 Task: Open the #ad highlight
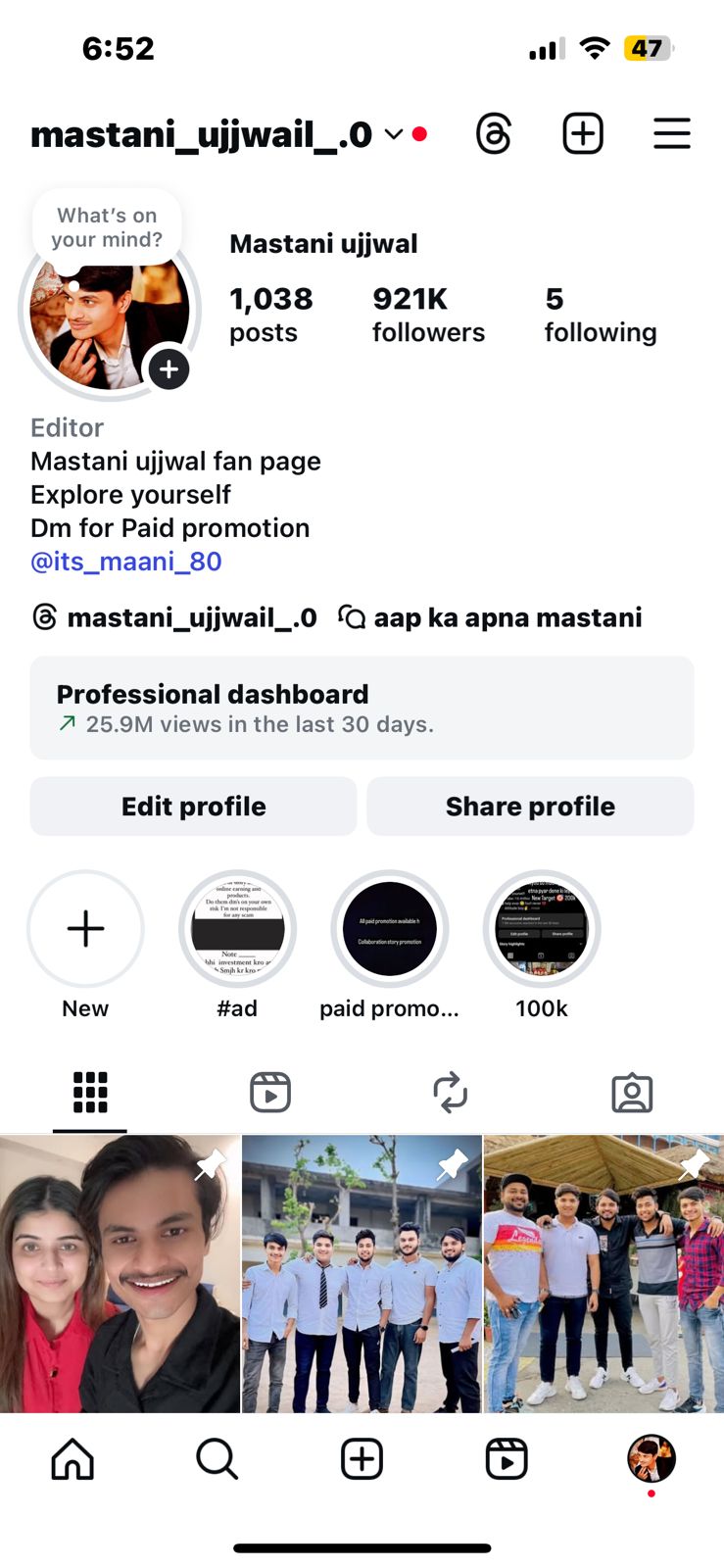pyautogui.click(x=237, y=929)
